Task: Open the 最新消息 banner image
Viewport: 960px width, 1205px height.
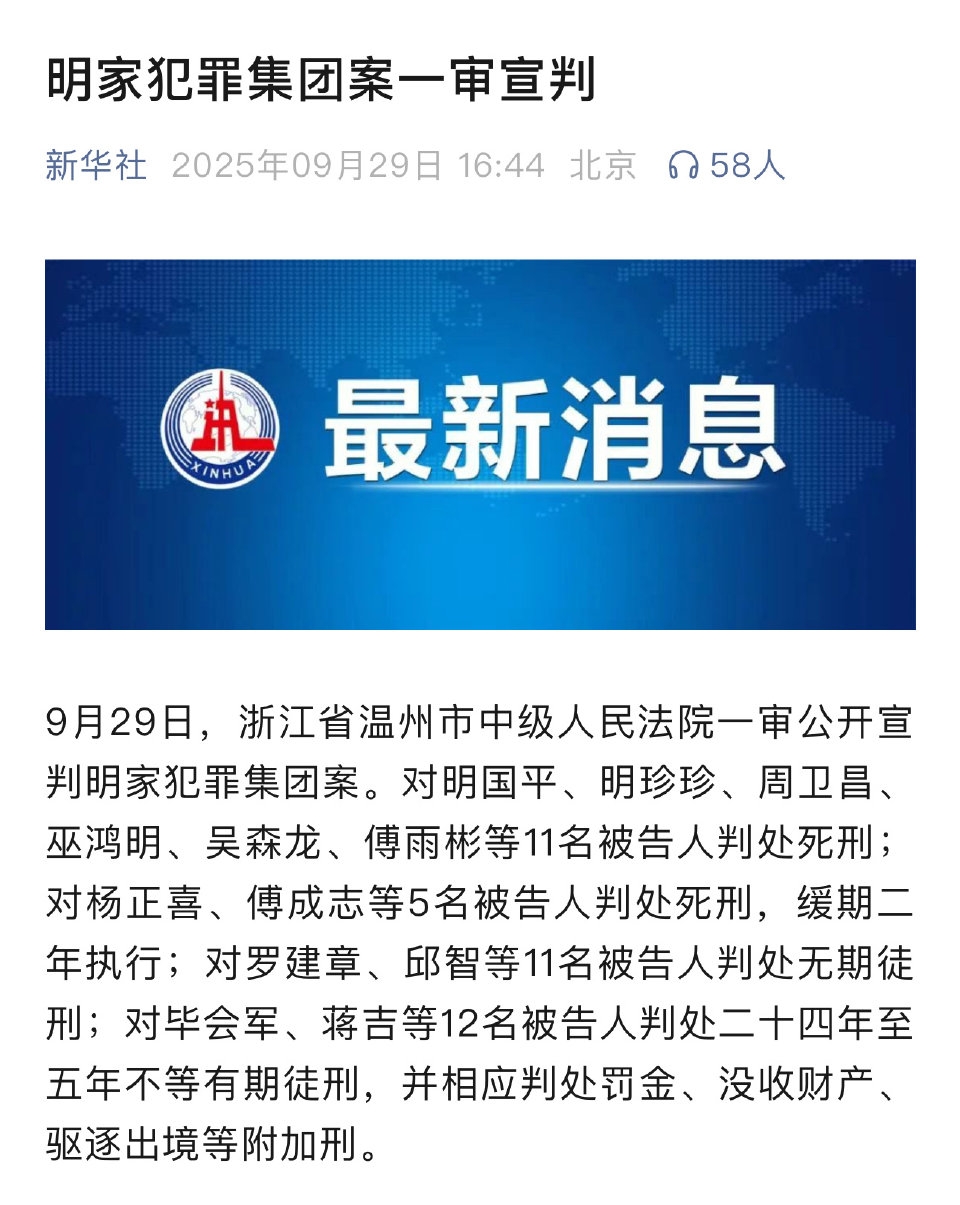Action: pyautogui.click(x=480, y=444)
